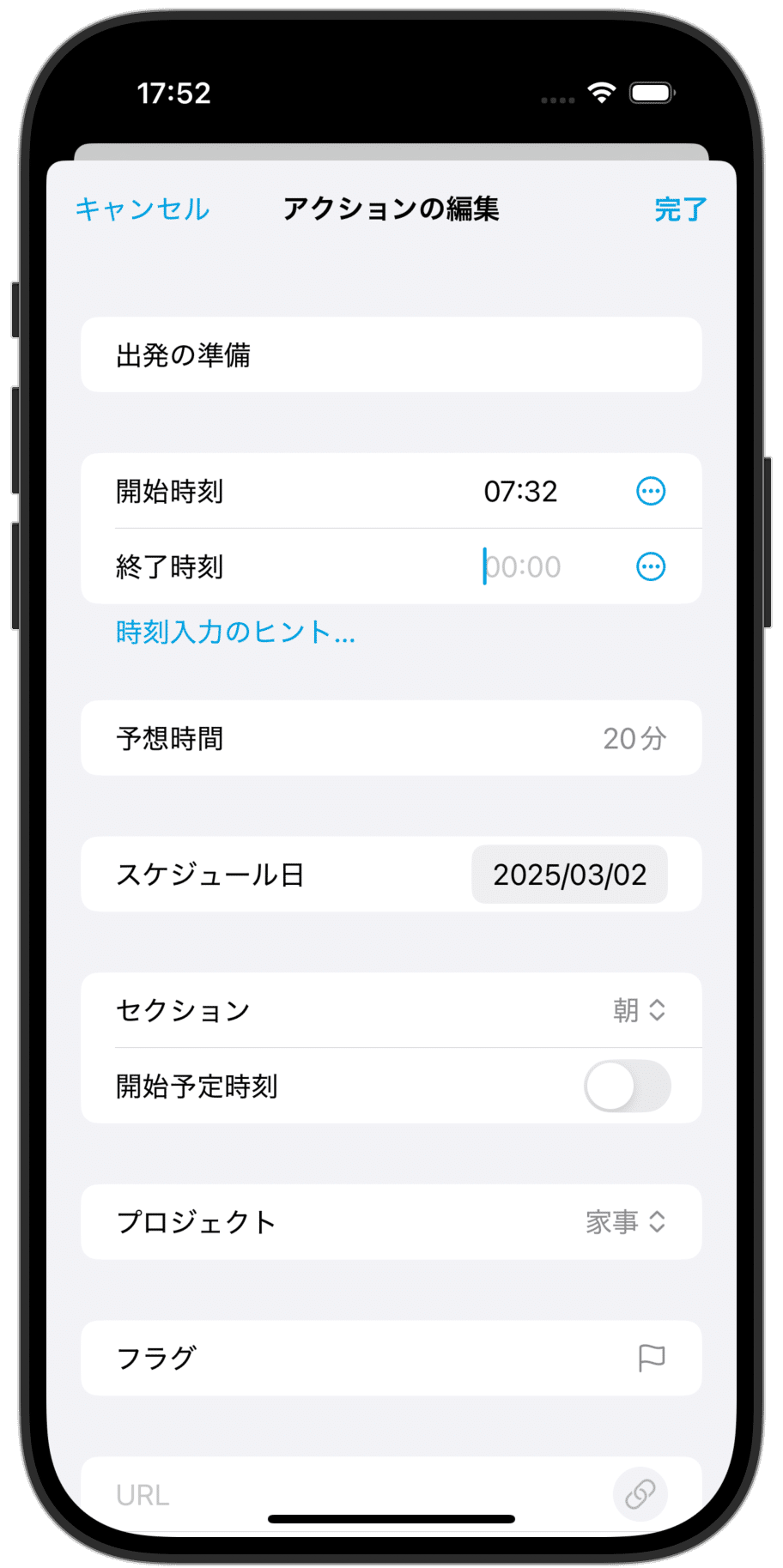
Task: Tap the link icon beside the URL field
Action: point(640,1494)
